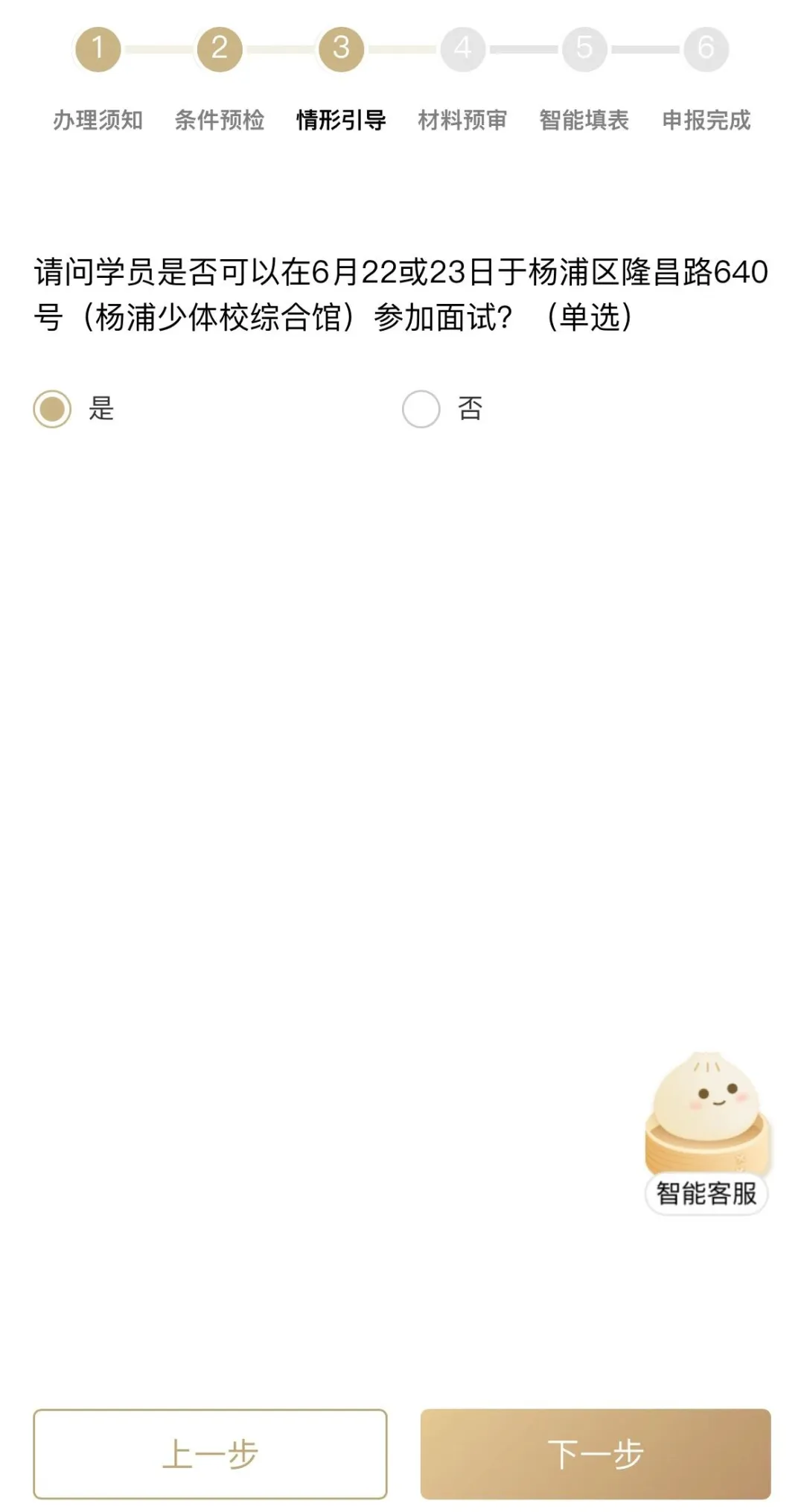Go back with 上一步 button
The width and height of the screenshot is (804, 1512).
click(x=210, y=1454)
